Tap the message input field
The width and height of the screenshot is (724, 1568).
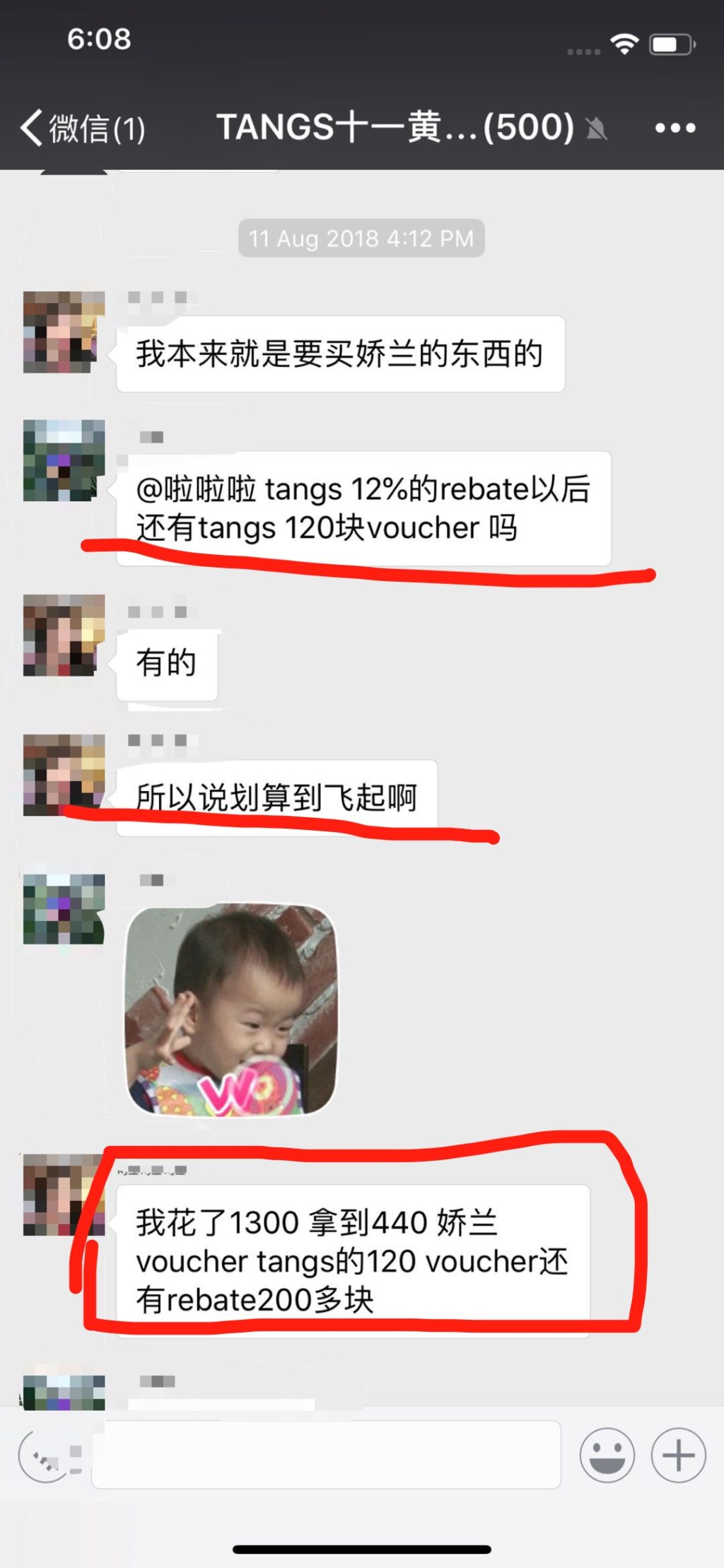coord(325,1455)
